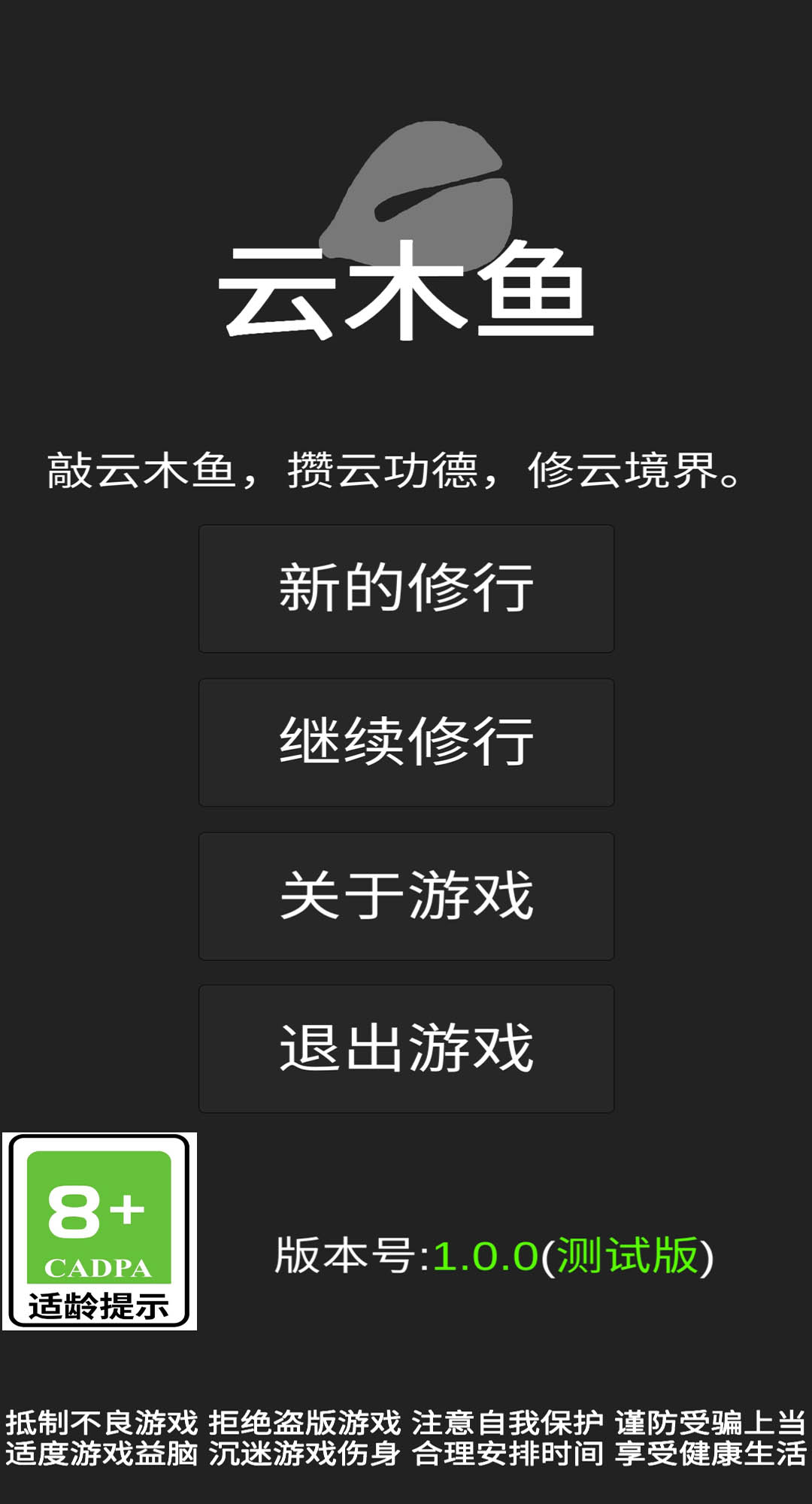The image size is (812, 1504).
Task: Open 关于游戏 about page
Action: tap(406, 896)
